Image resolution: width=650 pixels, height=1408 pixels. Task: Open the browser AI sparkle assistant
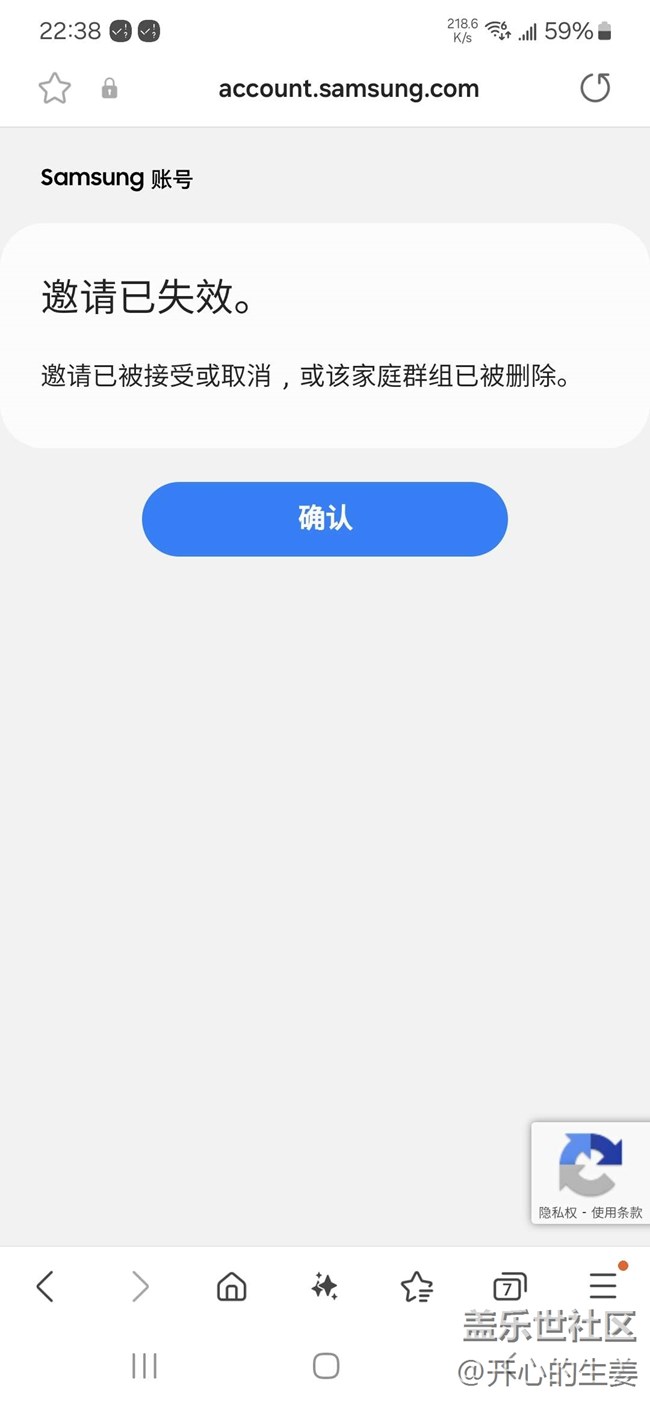pyautogui.click(x=324, y=1286)
